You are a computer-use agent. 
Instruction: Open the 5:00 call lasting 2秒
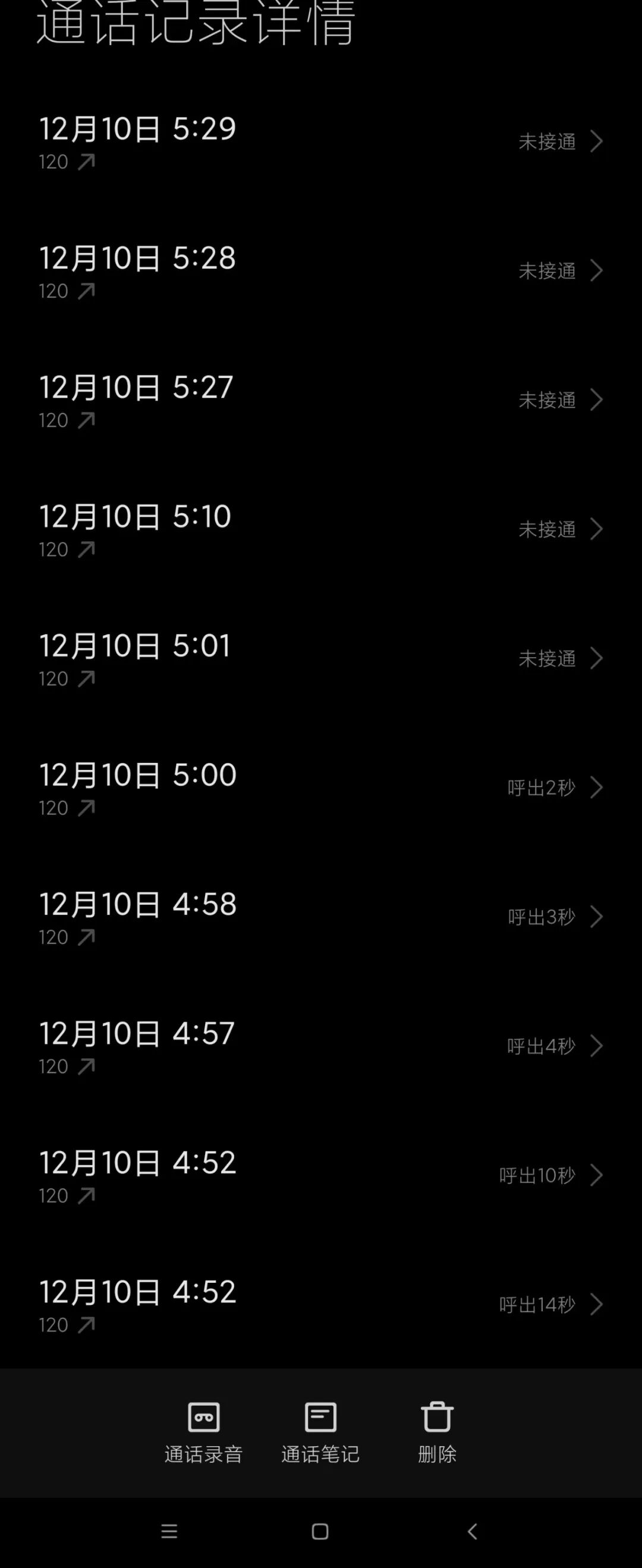(320, 788)
